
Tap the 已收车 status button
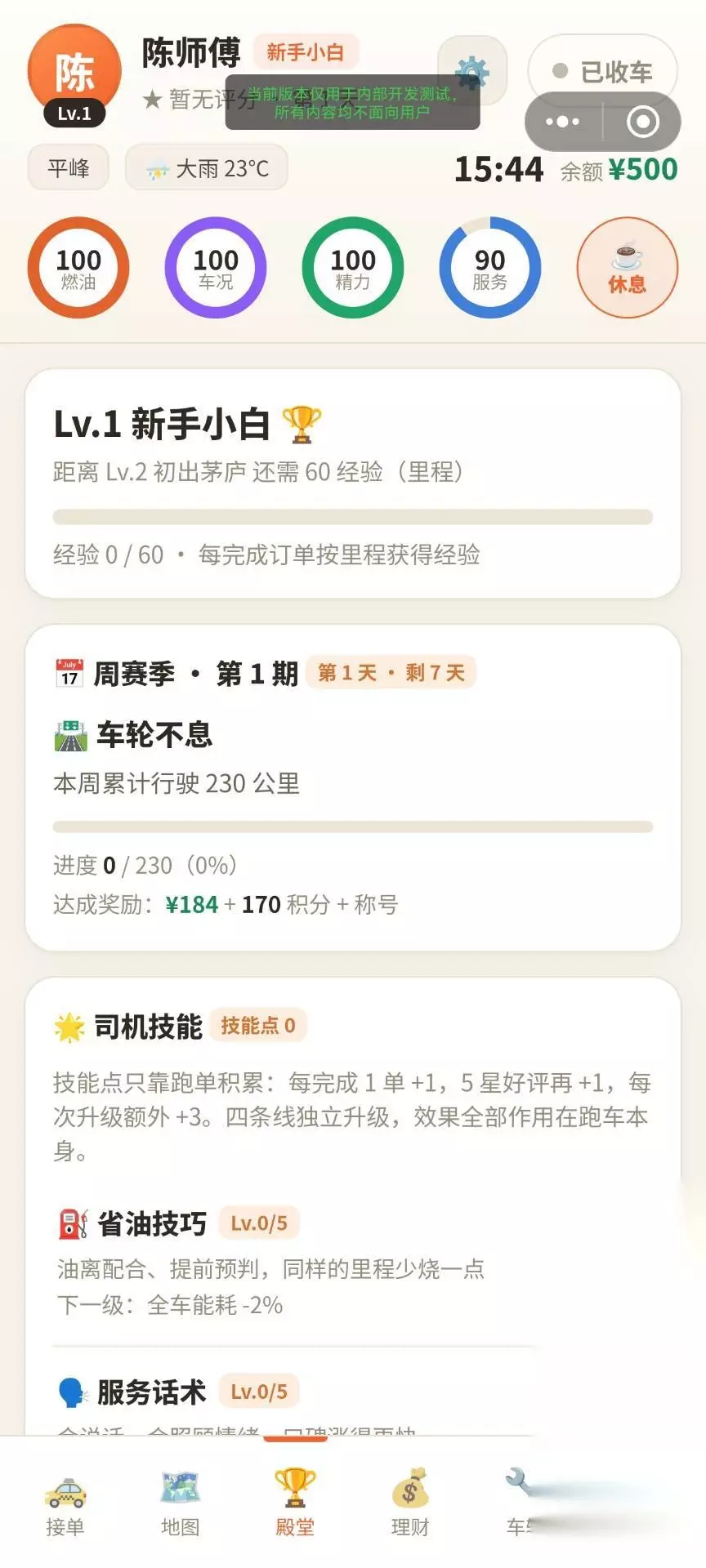pyautogui.click(x=603, y=72)
